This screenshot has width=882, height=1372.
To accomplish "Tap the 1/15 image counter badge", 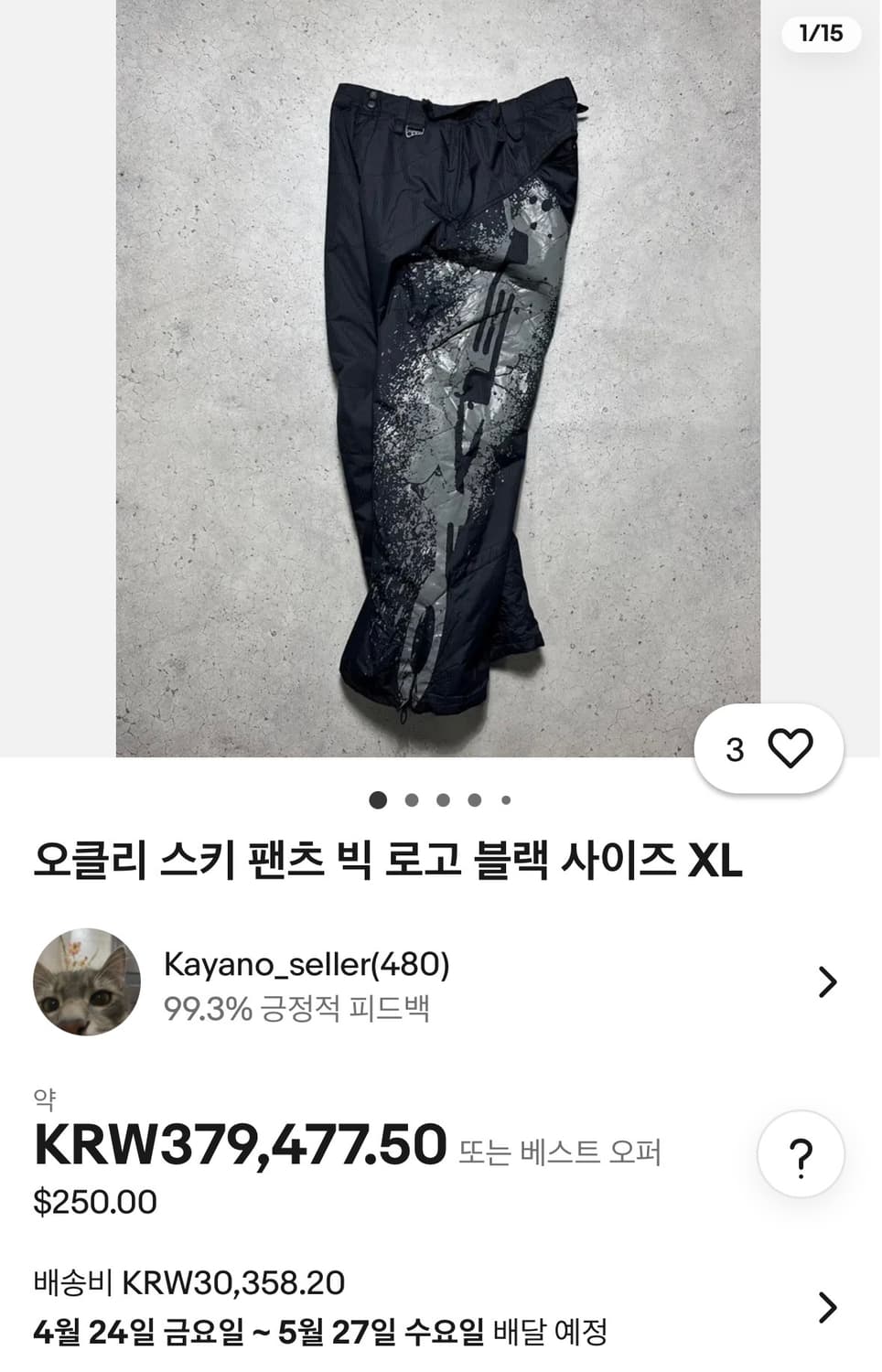I will coord(819,35).
